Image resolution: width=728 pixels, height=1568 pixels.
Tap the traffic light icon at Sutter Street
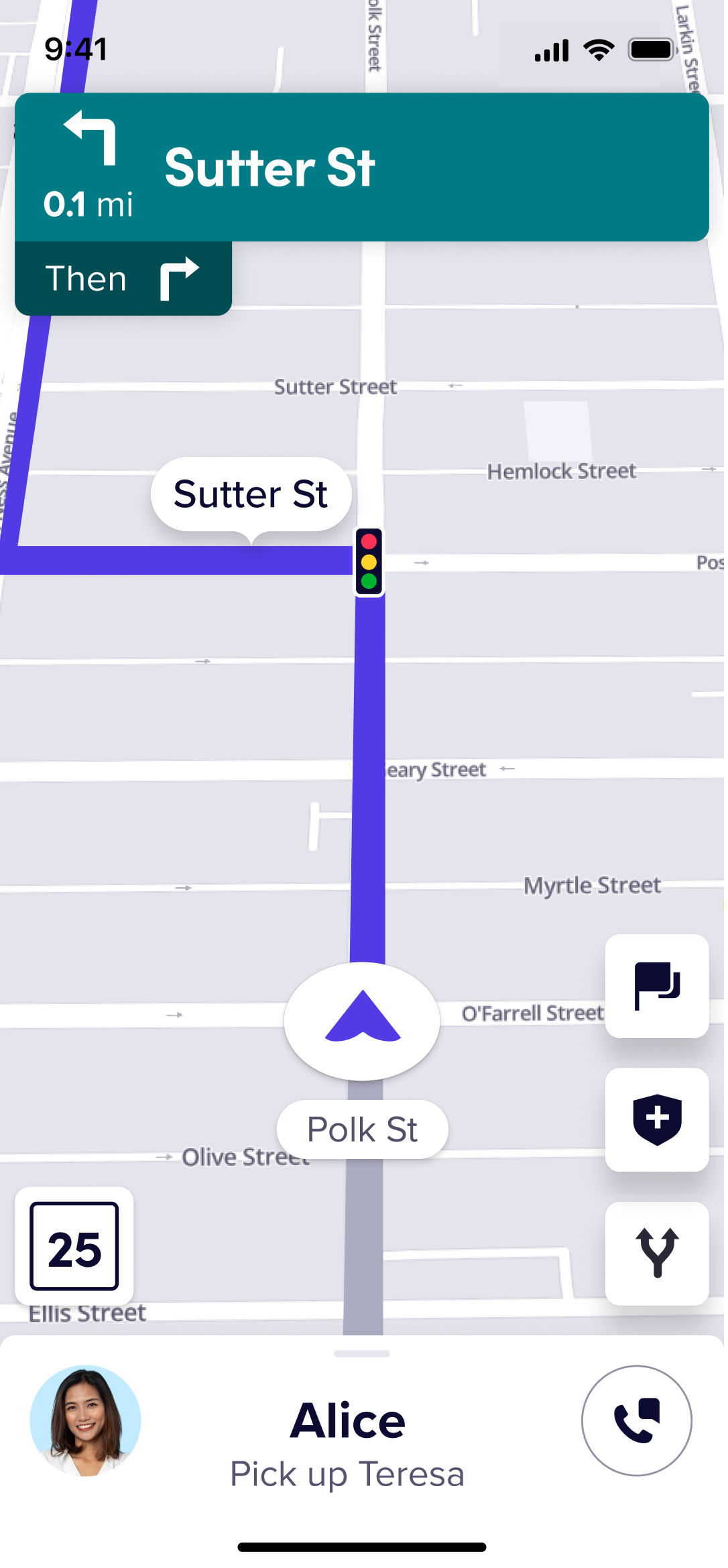click(x=368, y=562)
